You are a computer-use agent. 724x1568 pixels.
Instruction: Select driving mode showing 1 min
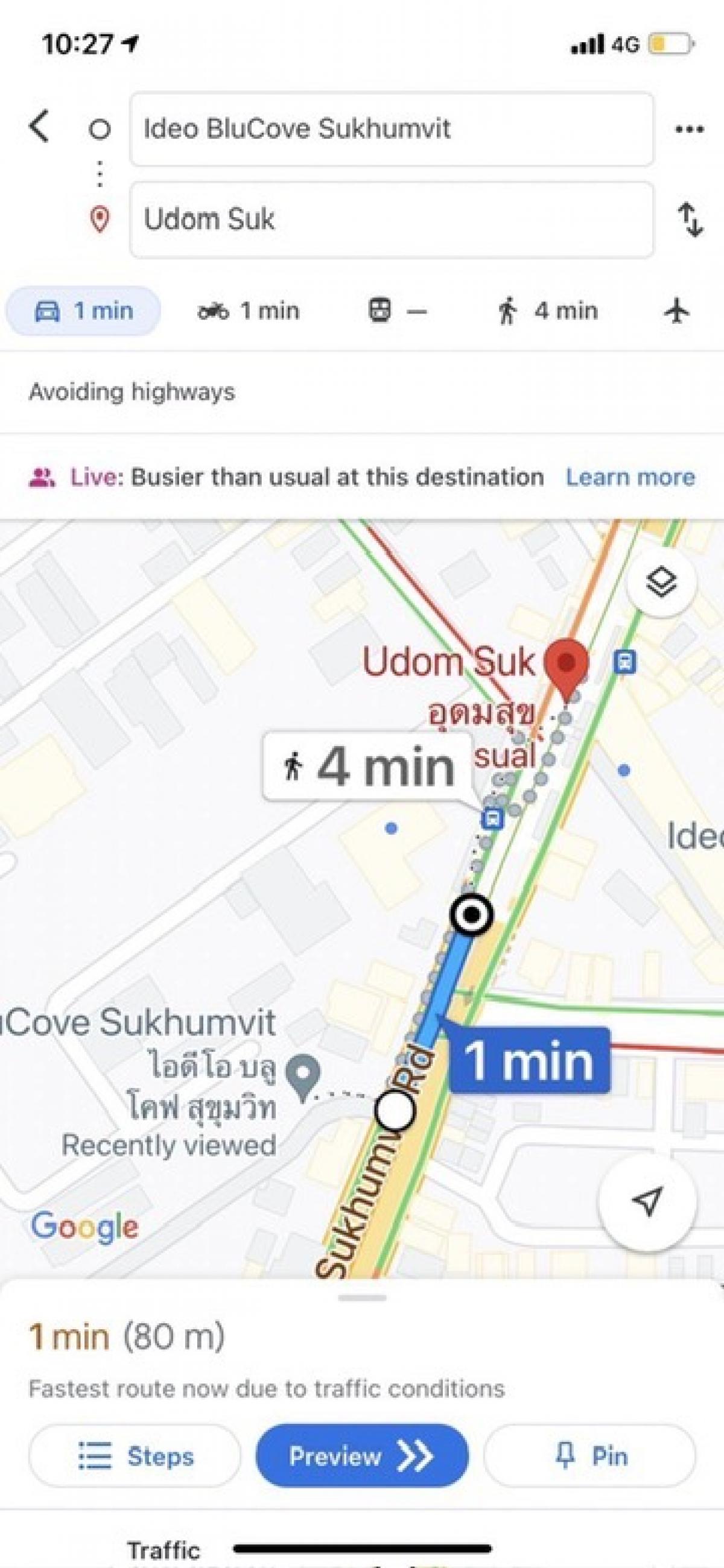point(83,311)
